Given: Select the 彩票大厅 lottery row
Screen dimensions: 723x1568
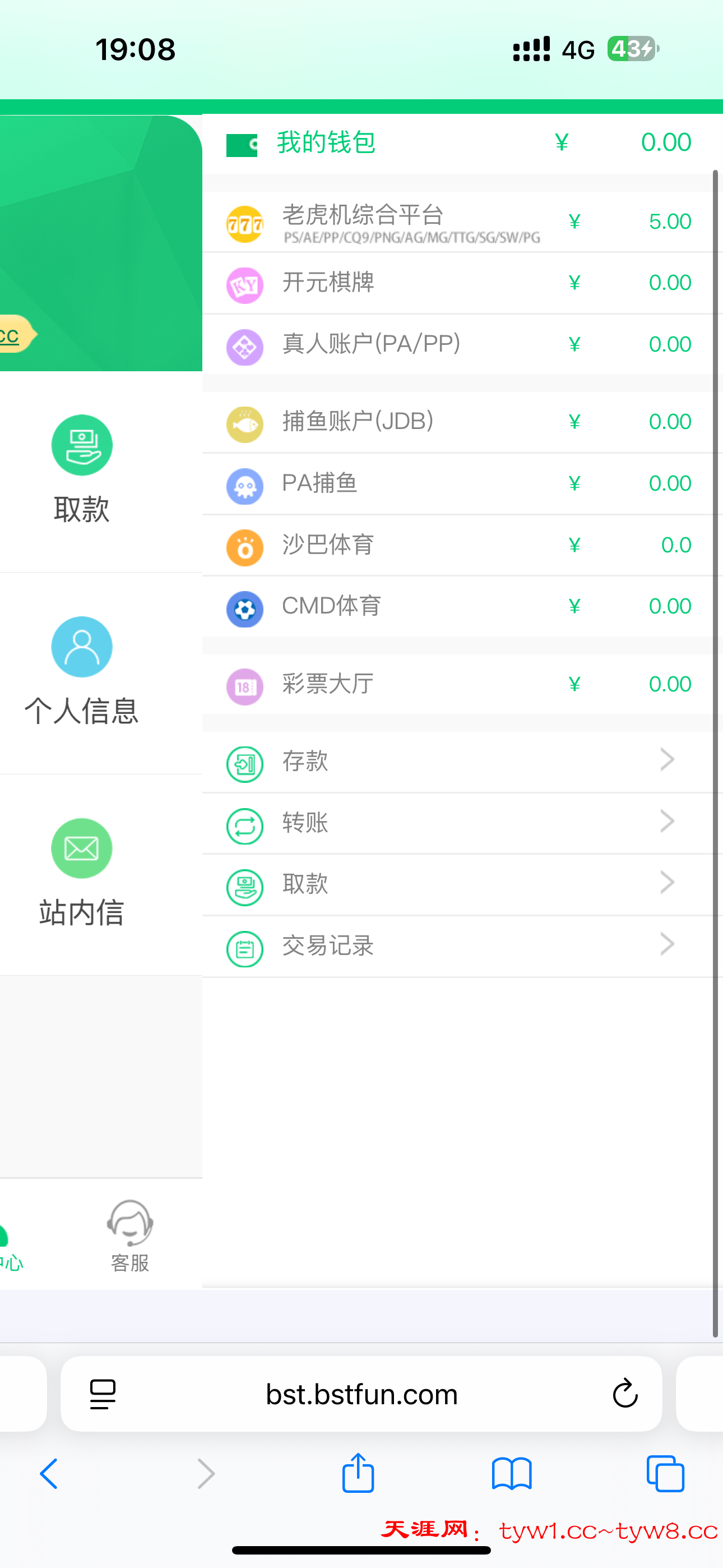Looking at the screenshot, I should pyautogui.click(x=456, y=684).
